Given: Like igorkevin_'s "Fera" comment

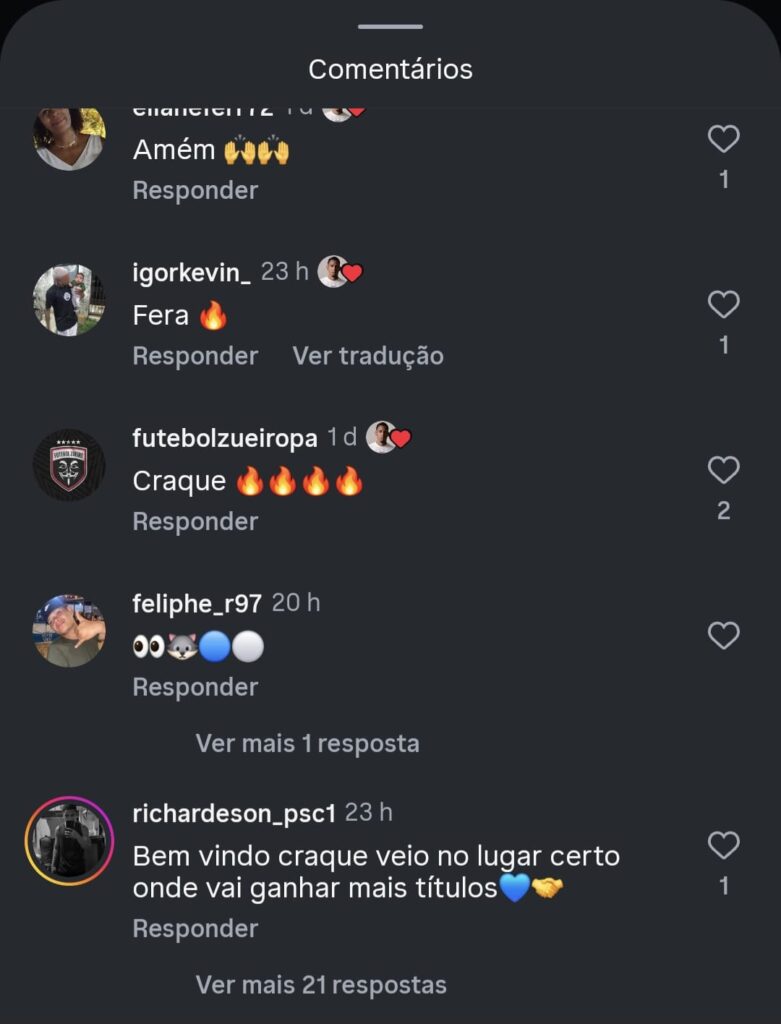Looking at the screenshot, I should (723, 304).
